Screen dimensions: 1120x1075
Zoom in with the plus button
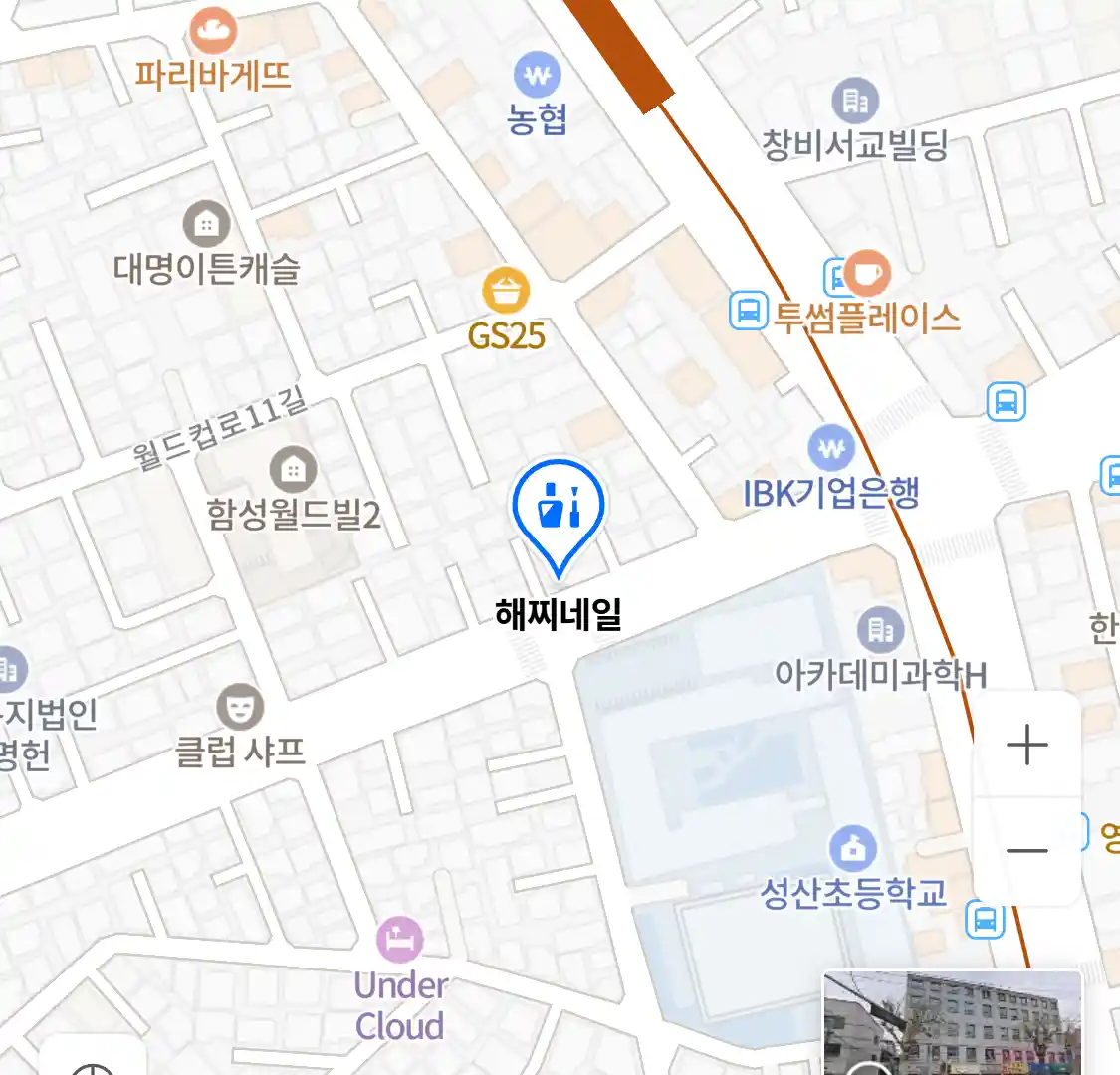pyautogui.click(x=1026, y=745)
